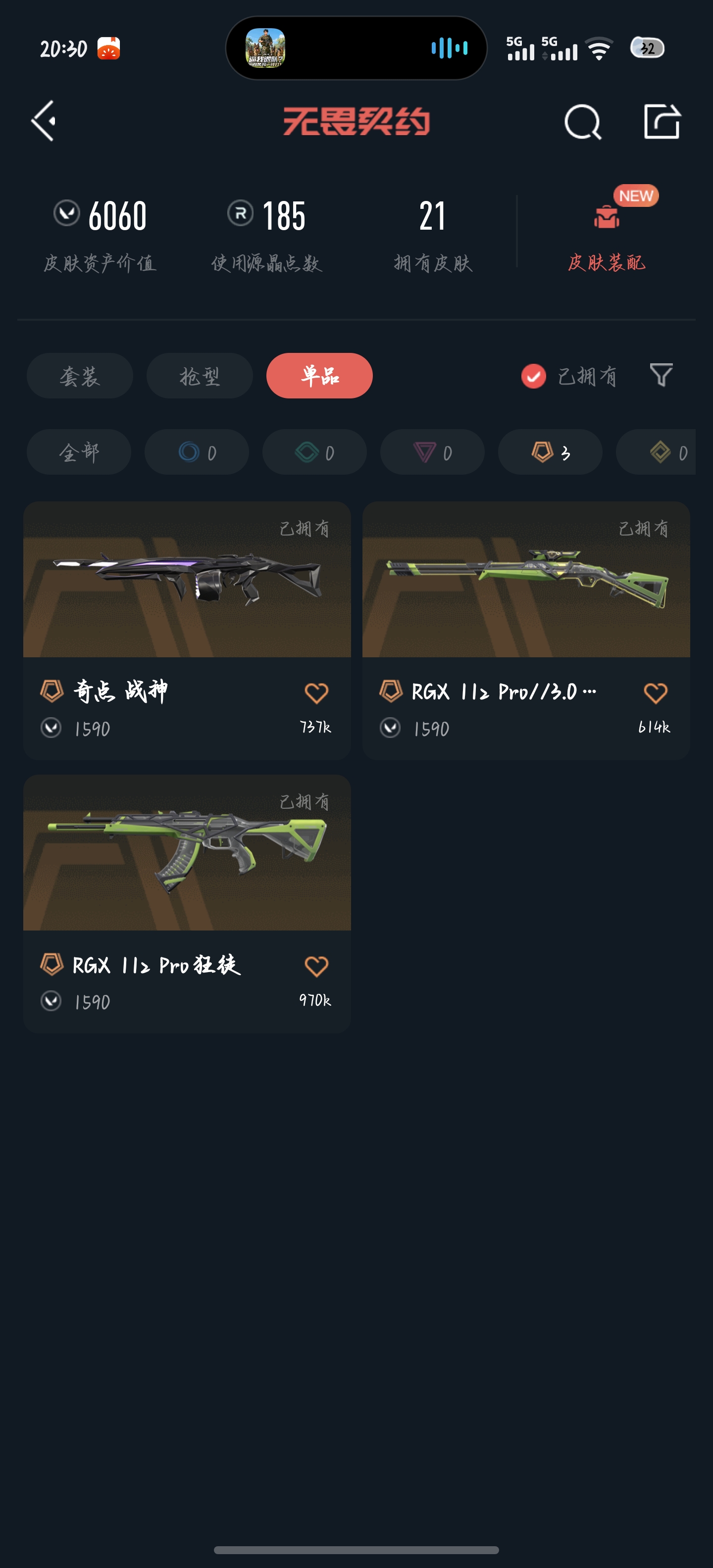
Task: Select the 单品 tab
Action: point(319,376)
